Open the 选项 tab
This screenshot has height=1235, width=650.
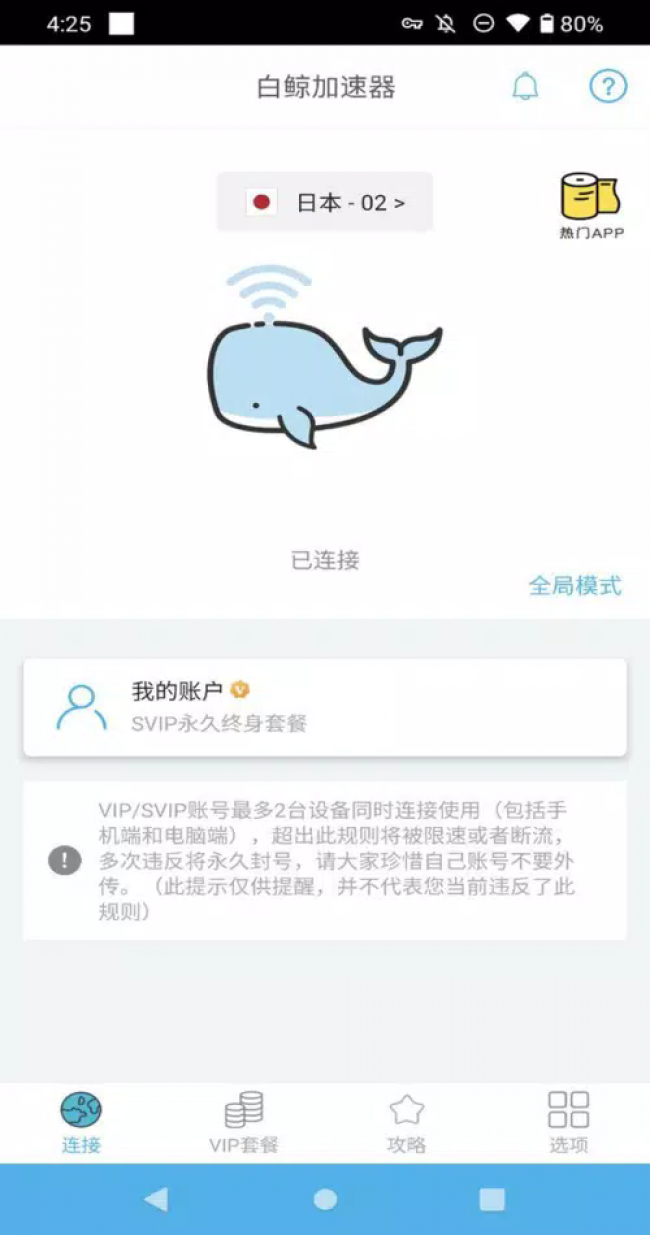click(568, 1122)
